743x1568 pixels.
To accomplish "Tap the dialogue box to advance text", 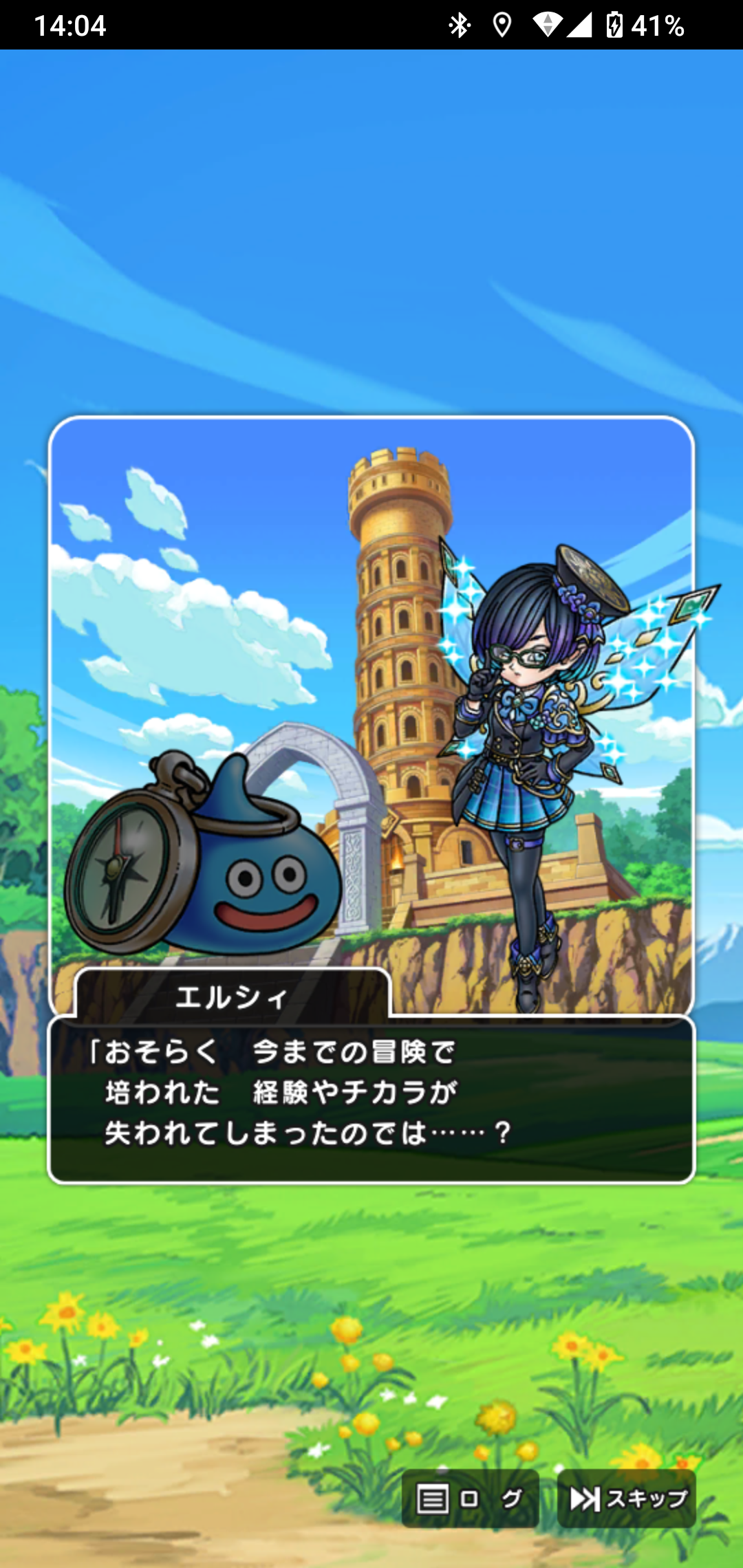I will [x=371, y=1099].
